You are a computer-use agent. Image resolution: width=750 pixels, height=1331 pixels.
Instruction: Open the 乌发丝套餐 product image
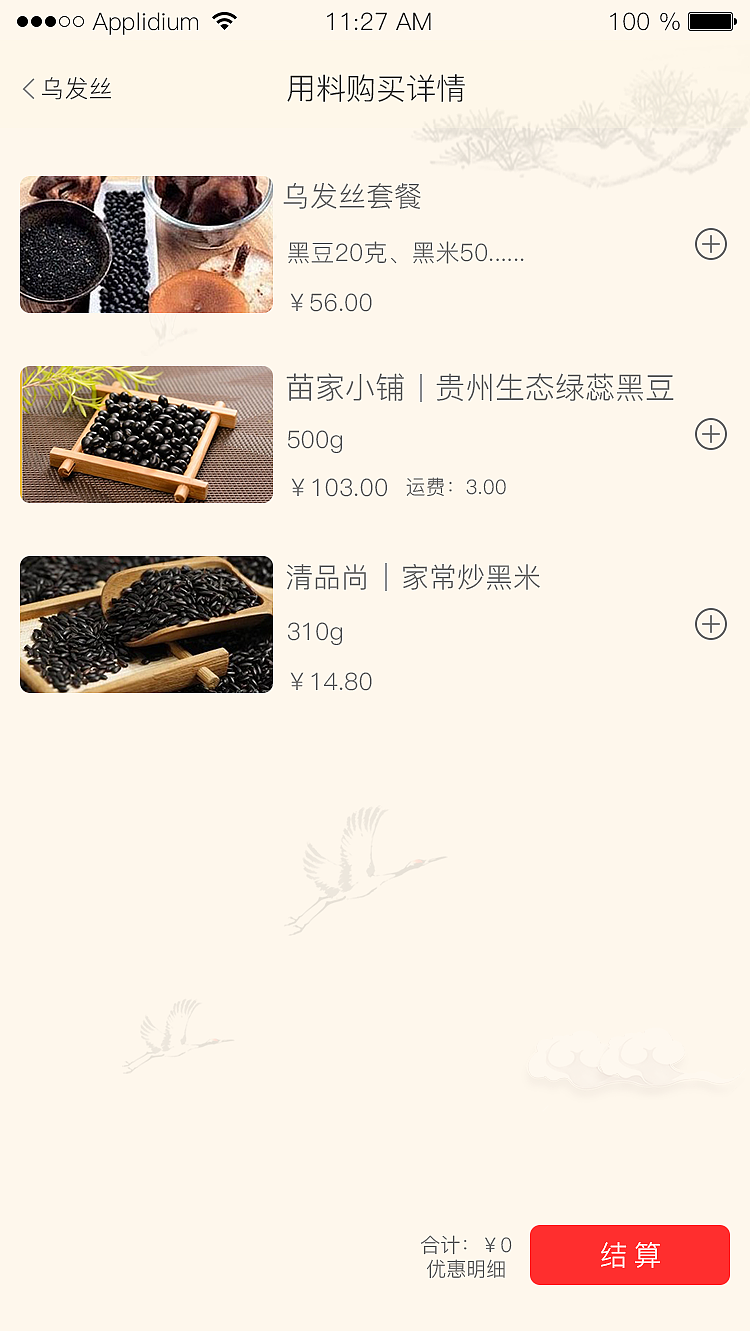(146, 244)
